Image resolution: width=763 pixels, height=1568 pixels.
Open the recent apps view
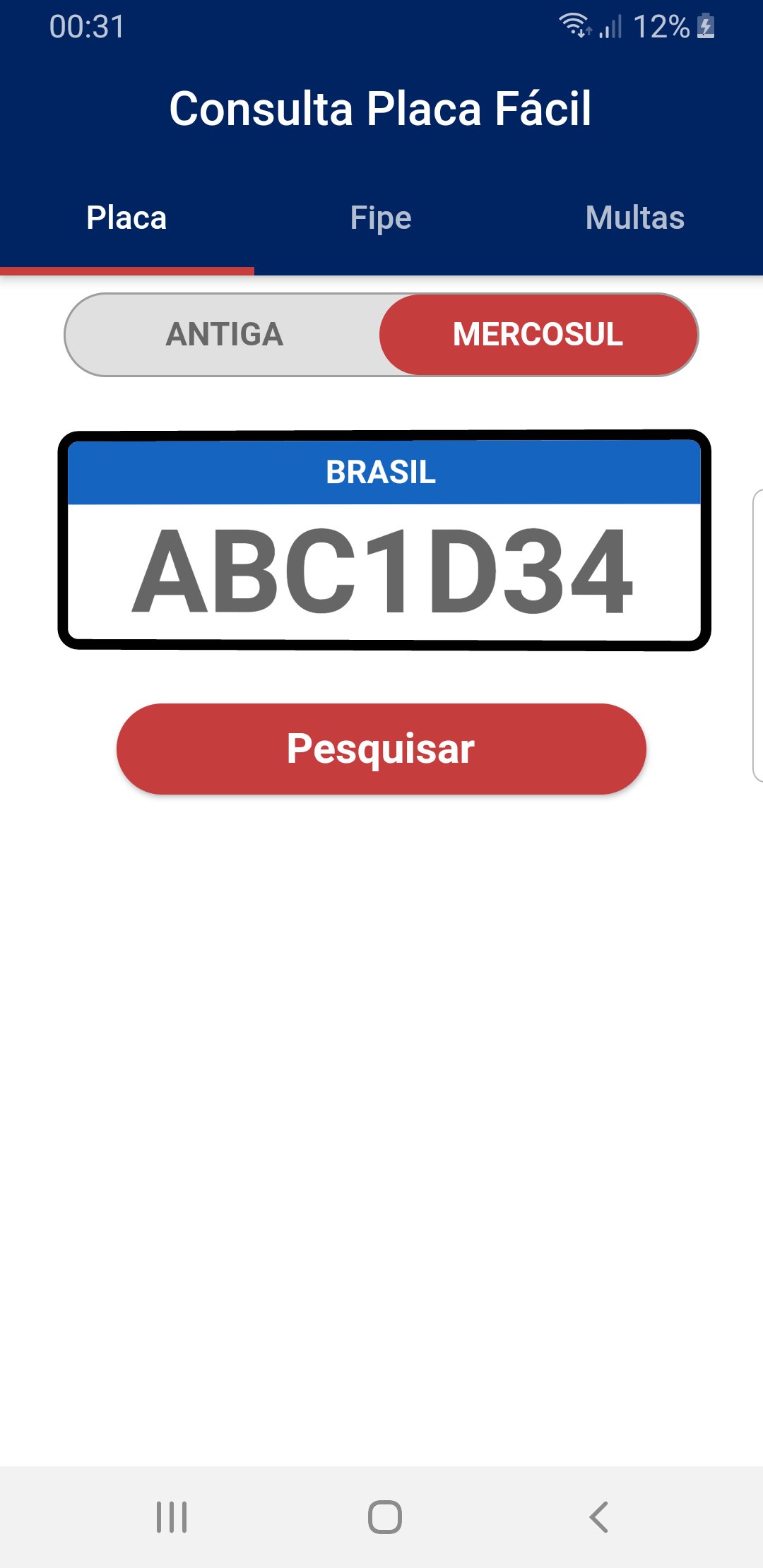pyautogui.click(x=172, y=1516)
